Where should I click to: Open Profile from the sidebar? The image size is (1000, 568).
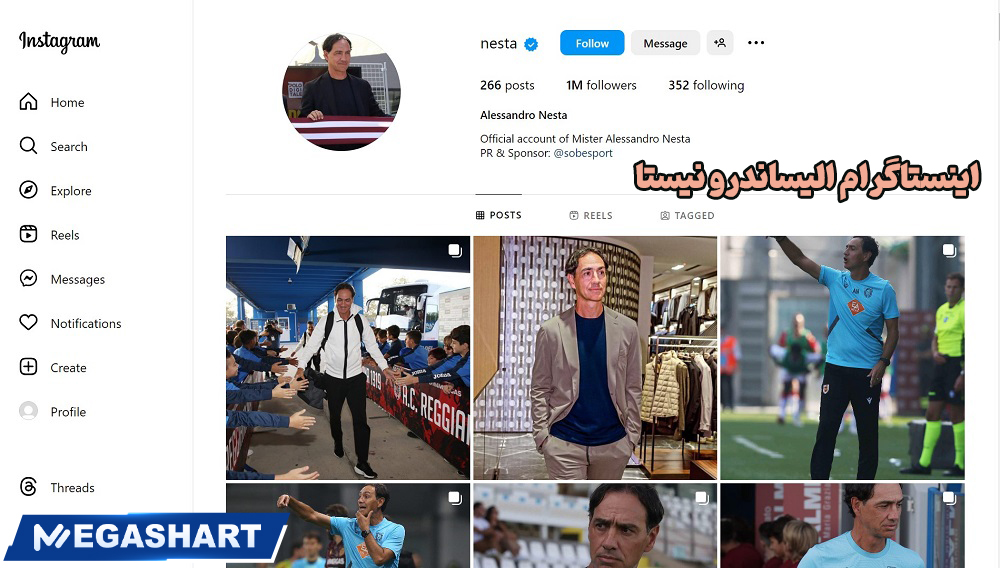pyautogui.click(x=68, y=412)
